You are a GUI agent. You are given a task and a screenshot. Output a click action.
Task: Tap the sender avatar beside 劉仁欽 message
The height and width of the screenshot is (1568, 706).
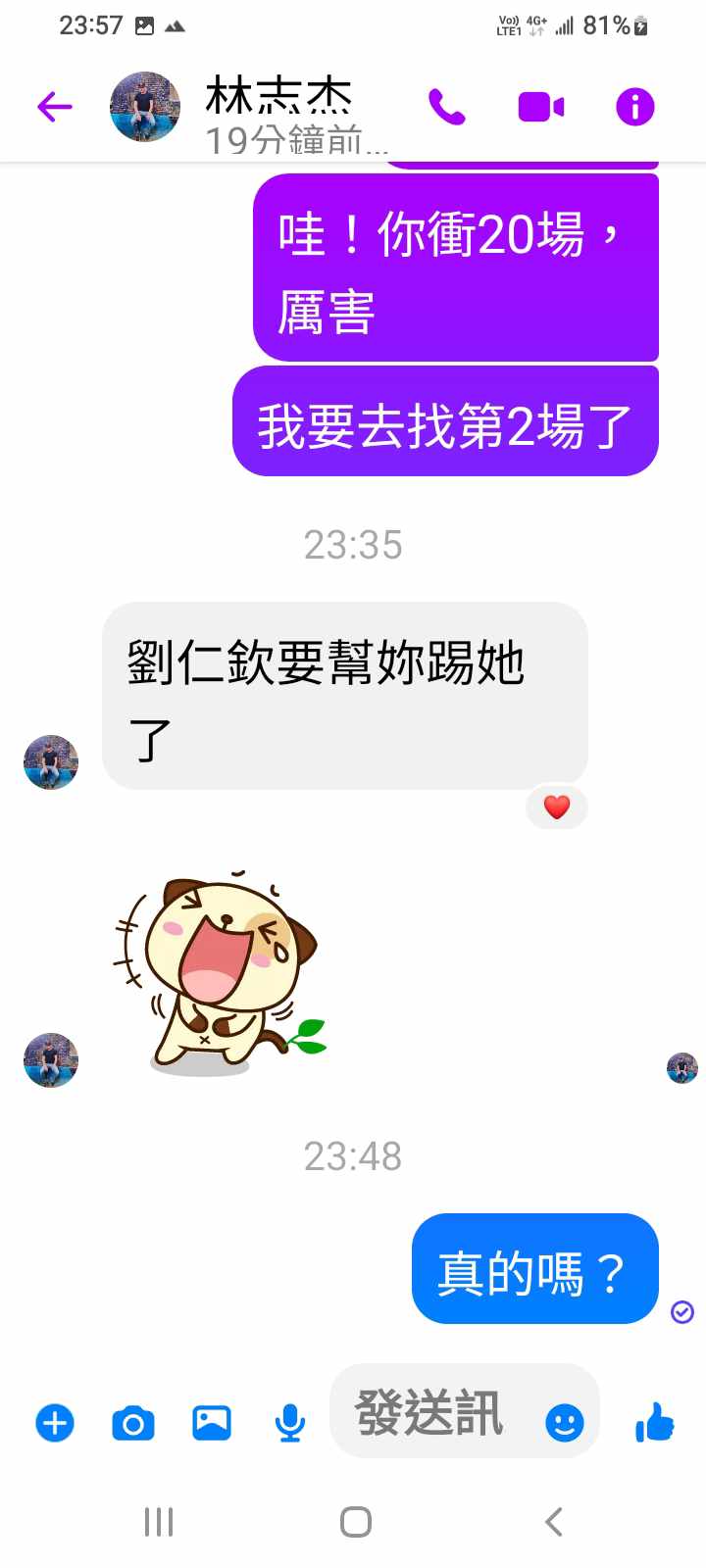coord(51,762)
